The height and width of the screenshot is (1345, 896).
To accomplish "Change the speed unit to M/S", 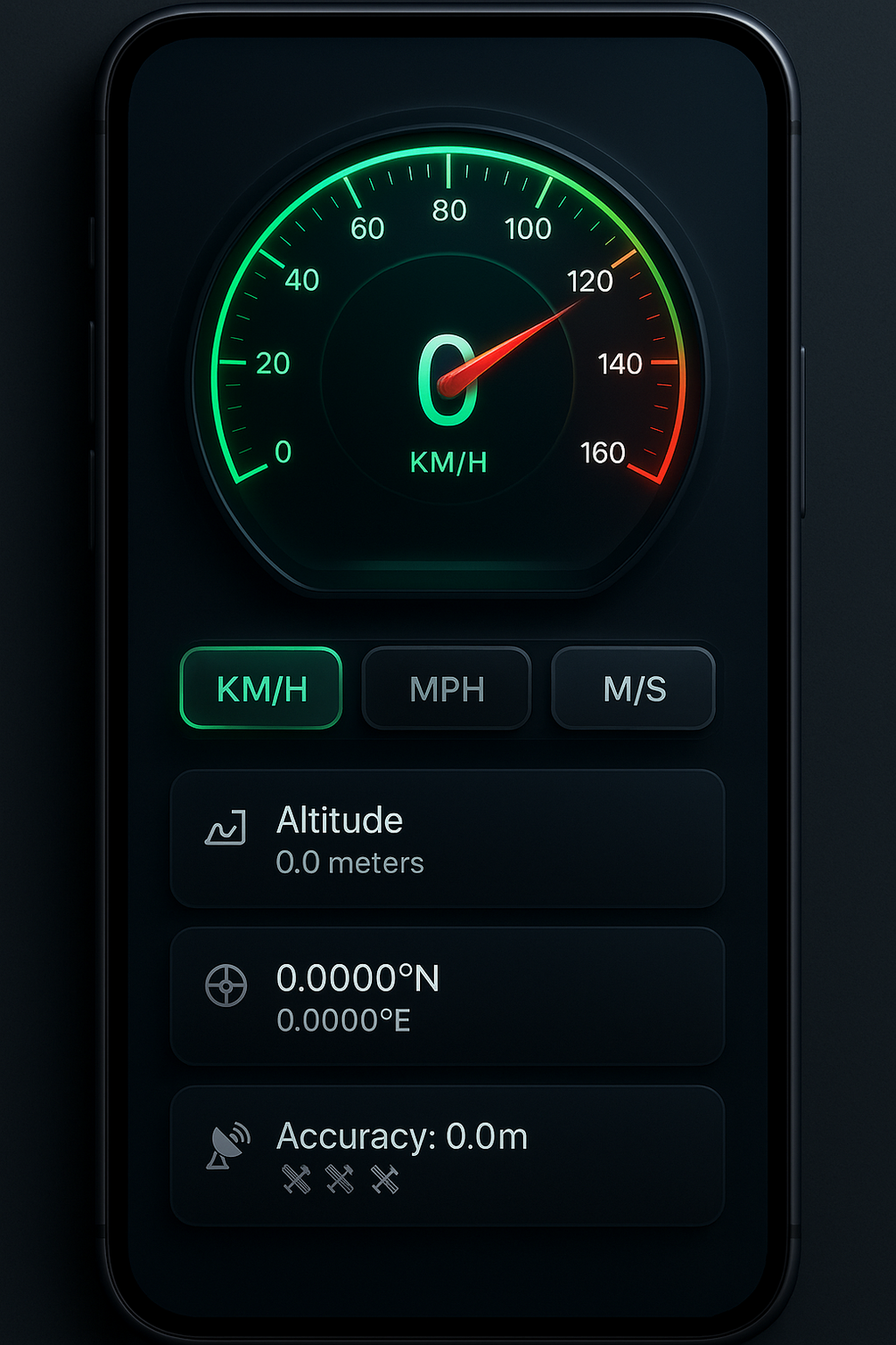I will click(x=634, y=689).
